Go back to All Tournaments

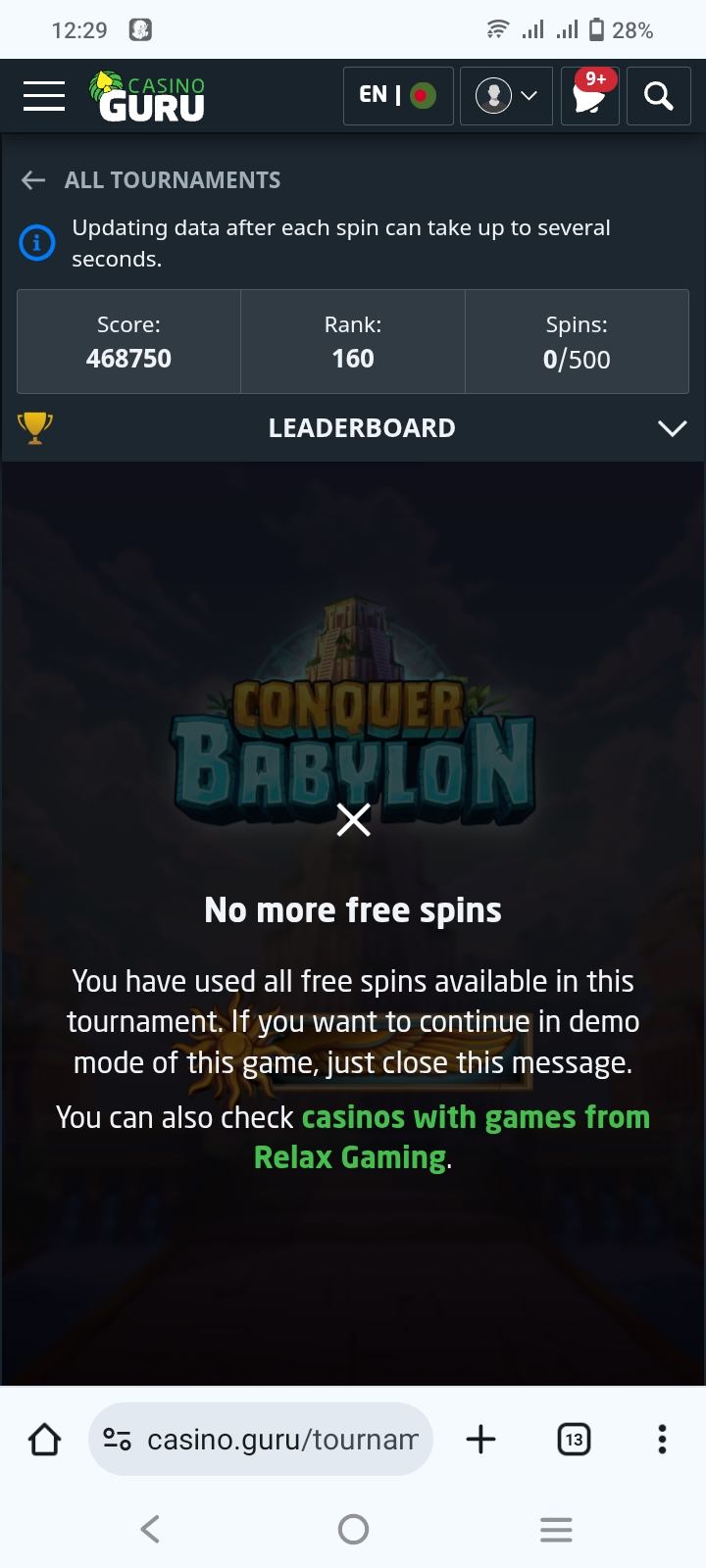pyautogui.click(x=152, y=180)
